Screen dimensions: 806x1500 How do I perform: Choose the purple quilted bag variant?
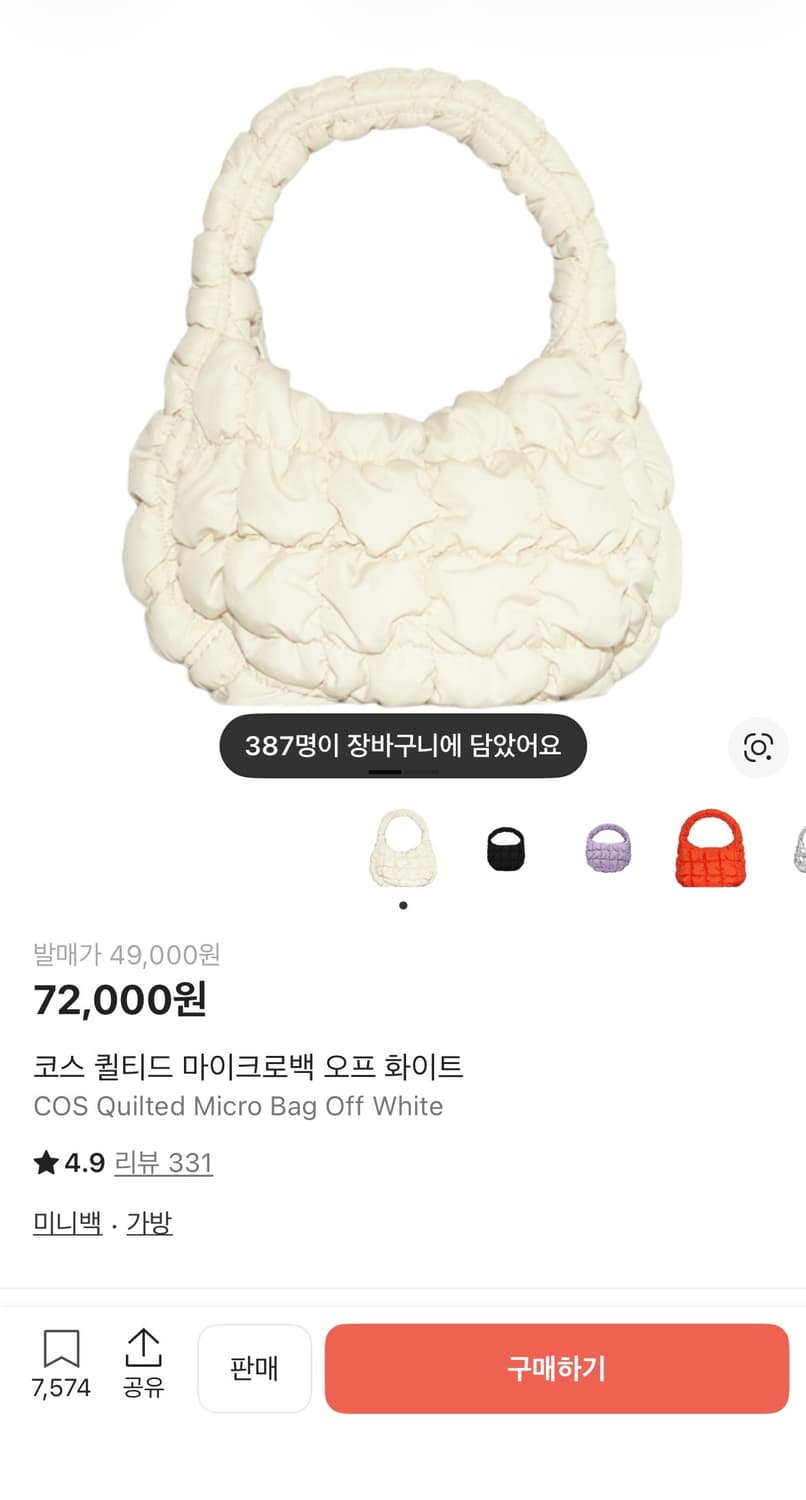[609, 850]
